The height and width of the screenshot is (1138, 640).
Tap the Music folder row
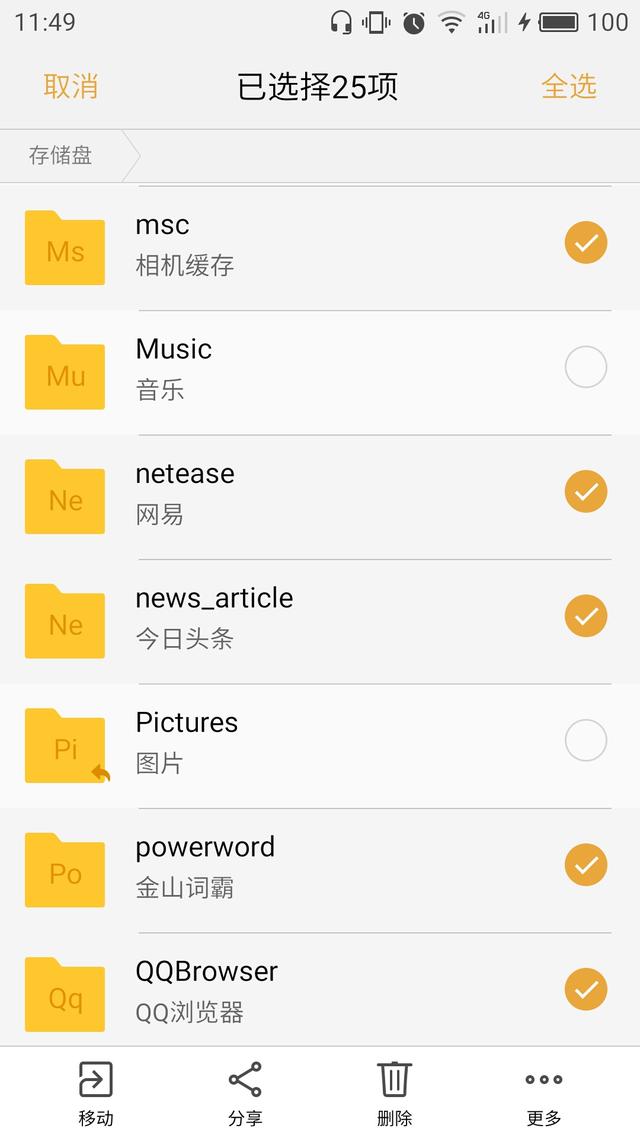tap(320, 373)
